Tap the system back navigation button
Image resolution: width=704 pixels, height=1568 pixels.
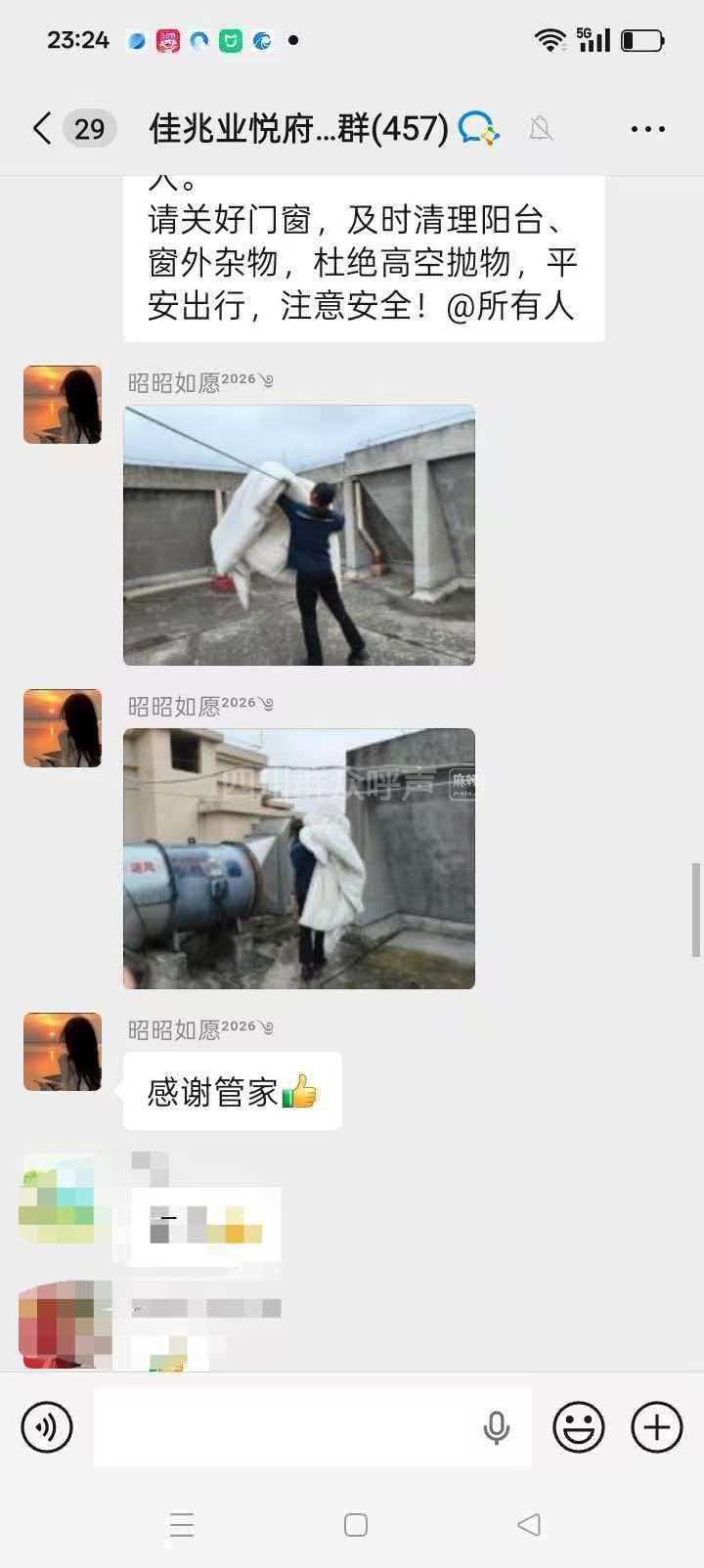[528, 1524]
